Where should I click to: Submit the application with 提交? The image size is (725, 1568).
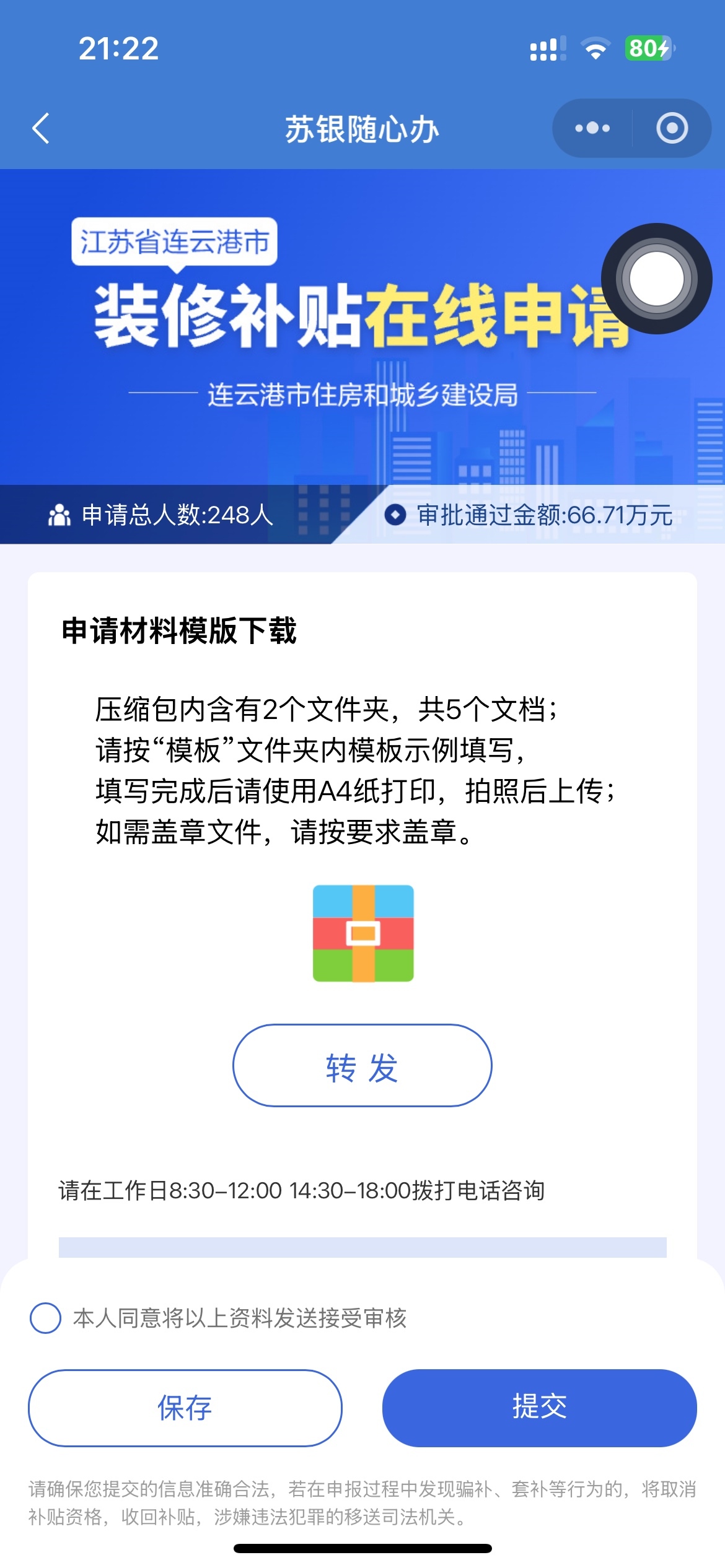coord(539,1408)
